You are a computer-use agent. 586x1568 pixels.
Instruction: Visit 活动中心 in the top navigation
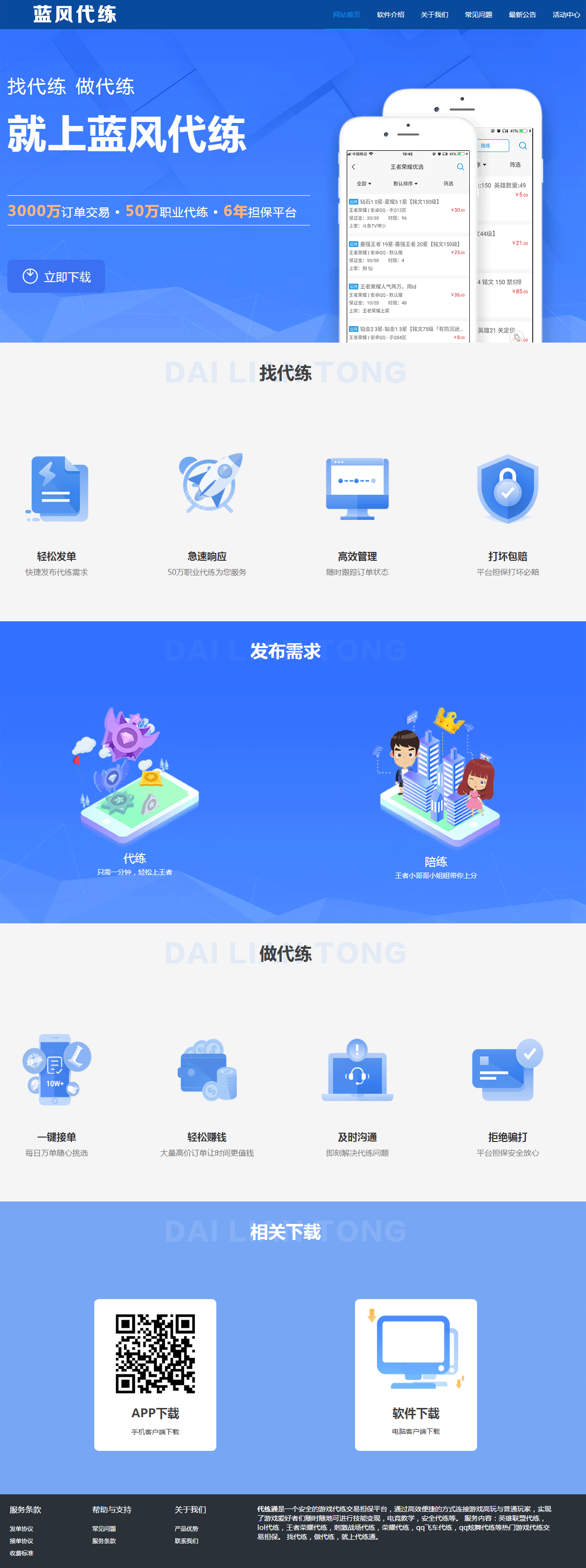coord(565,15)
